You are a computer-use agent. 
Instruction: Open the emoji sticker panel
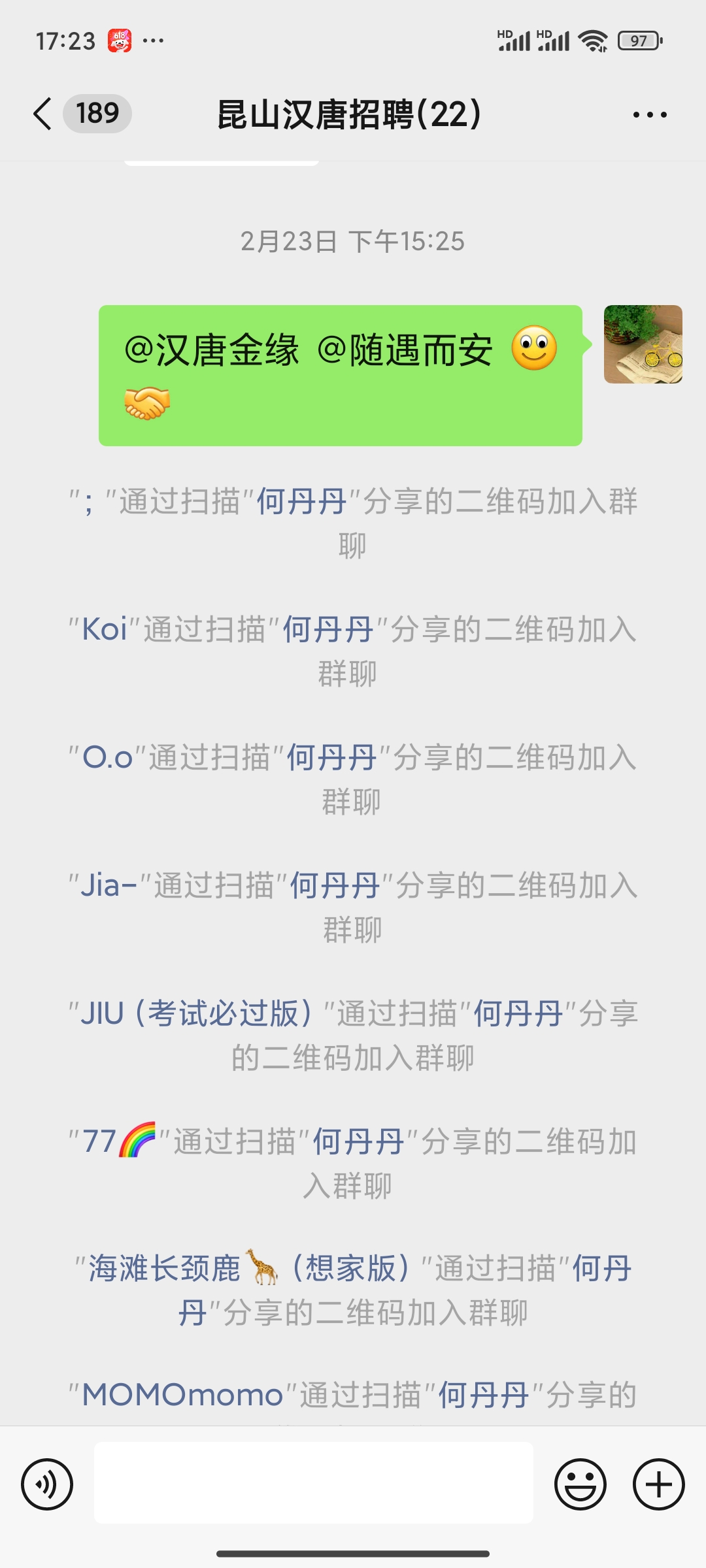580,1484
